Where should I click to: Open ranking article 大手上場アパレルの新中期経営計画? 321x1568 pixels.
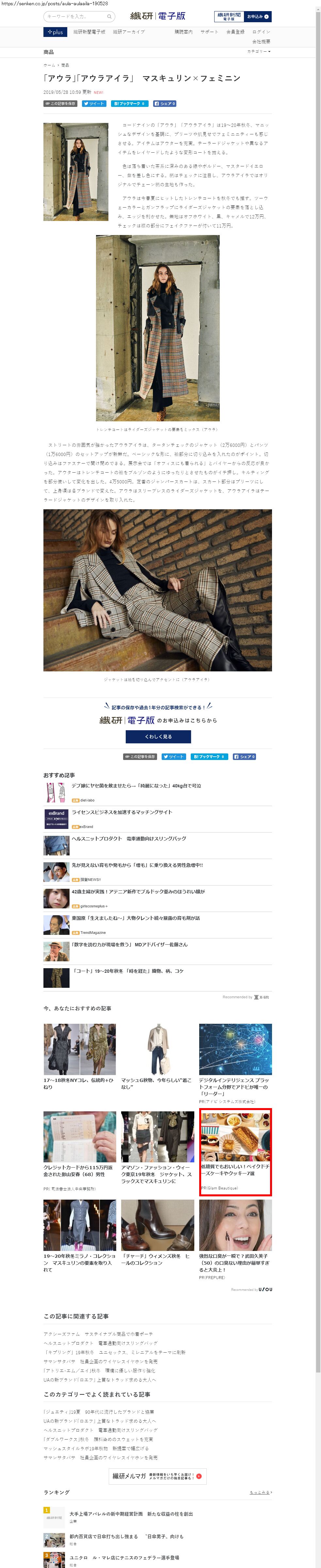131,1514
